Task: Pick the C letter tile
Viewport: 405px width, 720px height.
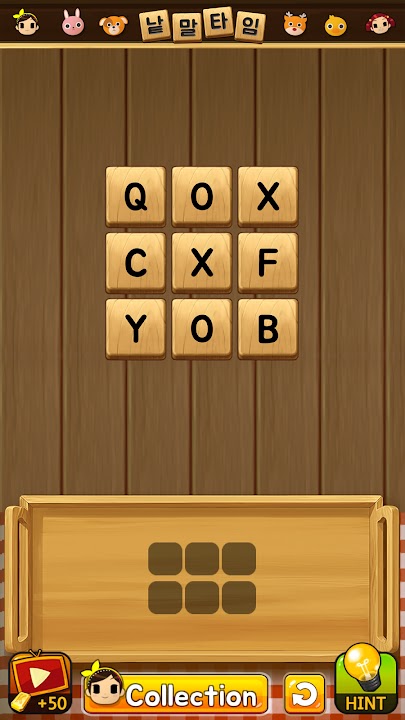Action: tap(135, 263)
